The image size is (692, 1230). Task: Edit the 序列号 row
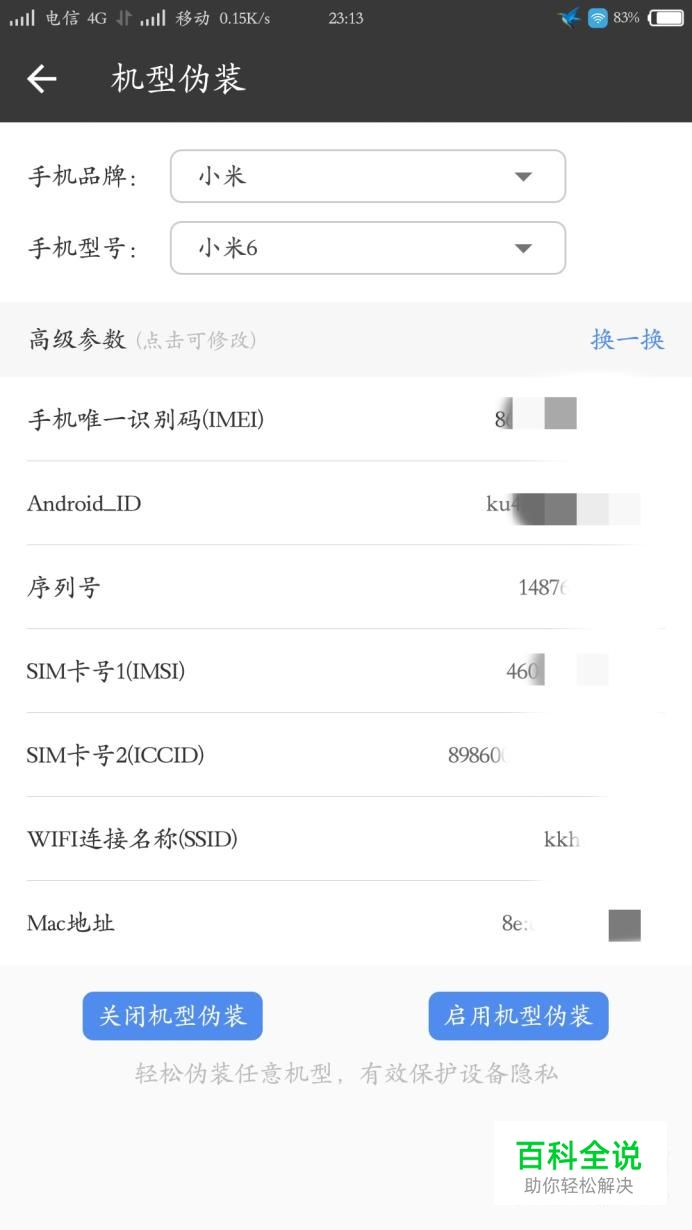(x=346, y=587)
